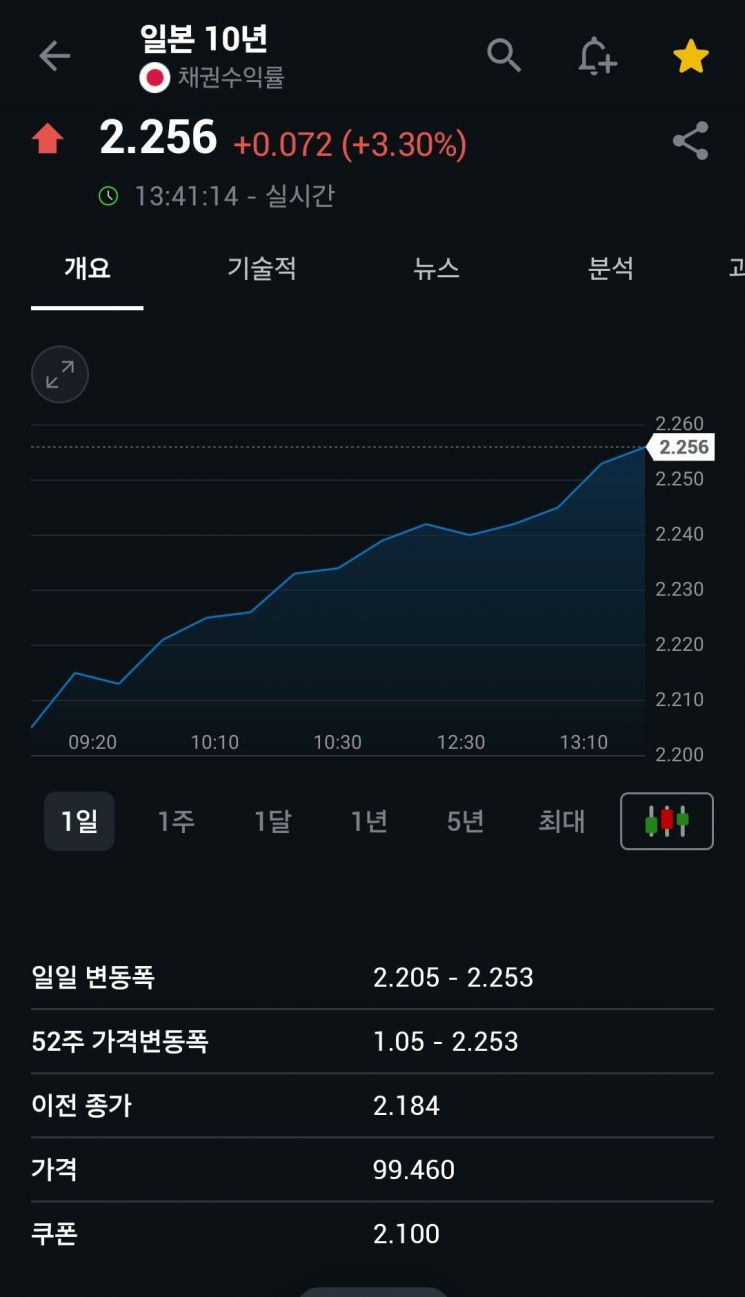Image resolution: width=745 pixels, height=1297 pixels.
Task: Switch to the 기술적 tab
Action: point(262,268)
